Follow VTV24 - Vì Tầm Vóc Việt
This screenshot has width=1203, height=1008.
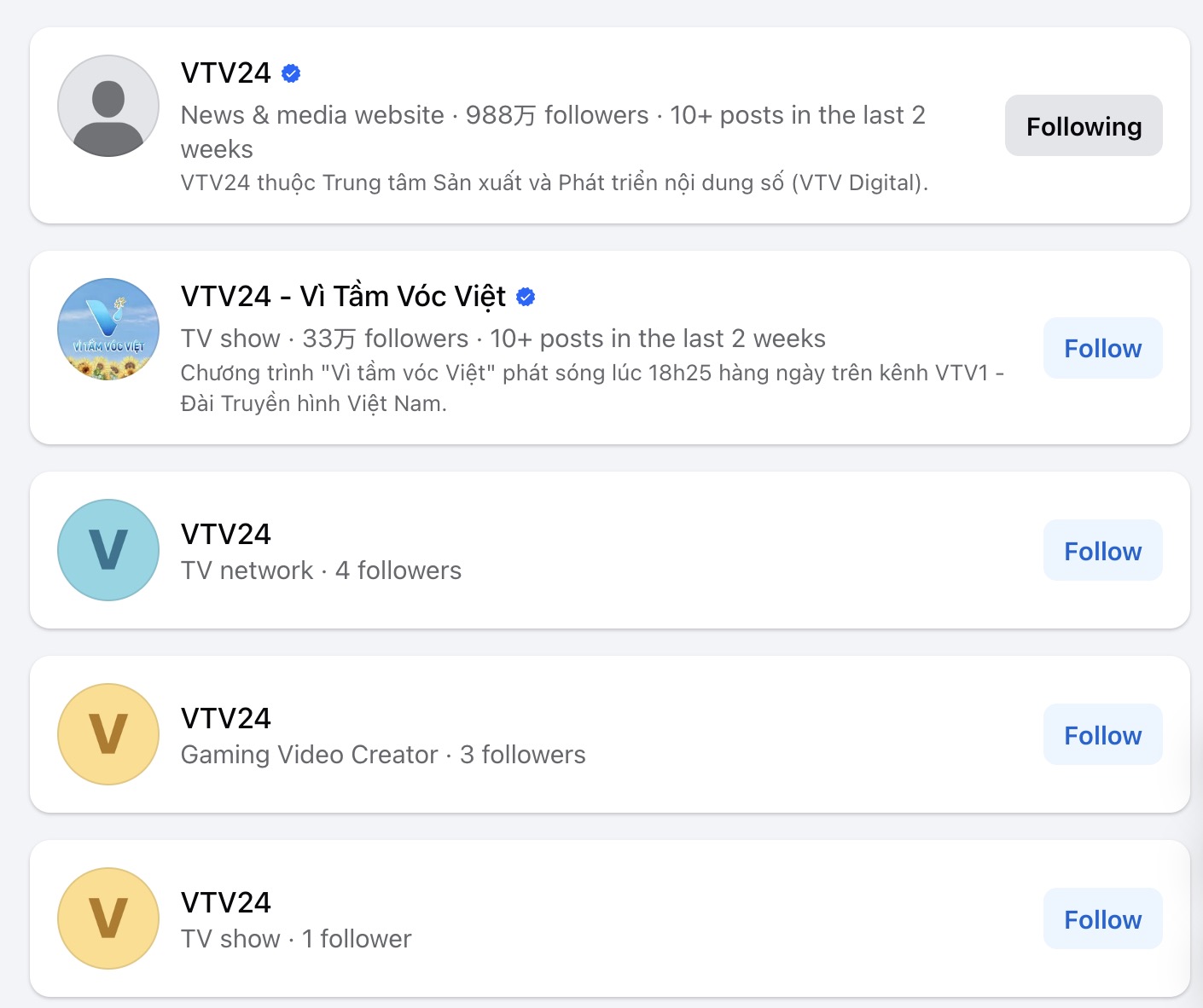pos(1101,348)
